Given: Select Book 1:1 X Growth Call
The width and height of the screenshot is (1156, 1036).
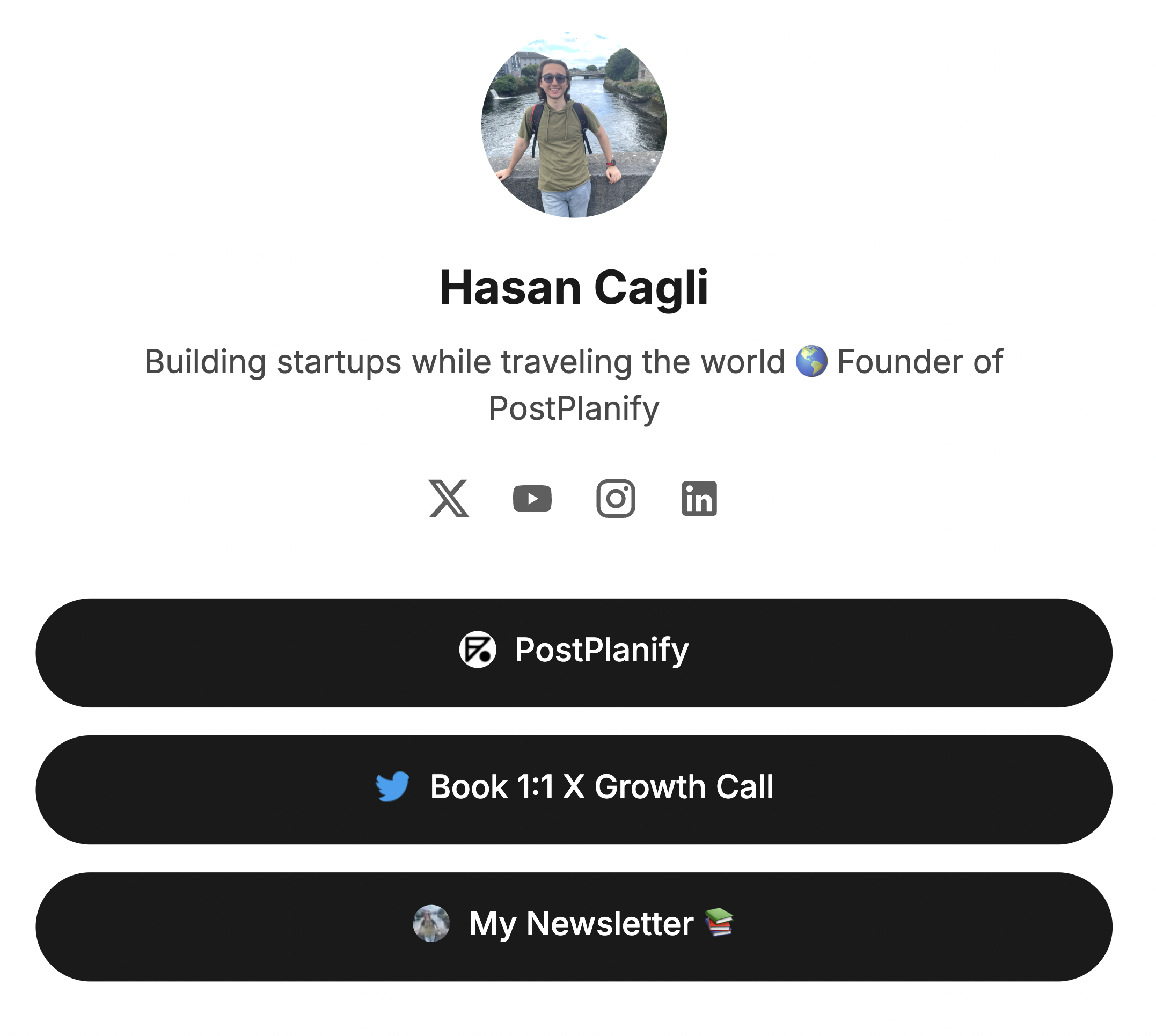Looking at the screenshot, I should [x=574, y=790].
